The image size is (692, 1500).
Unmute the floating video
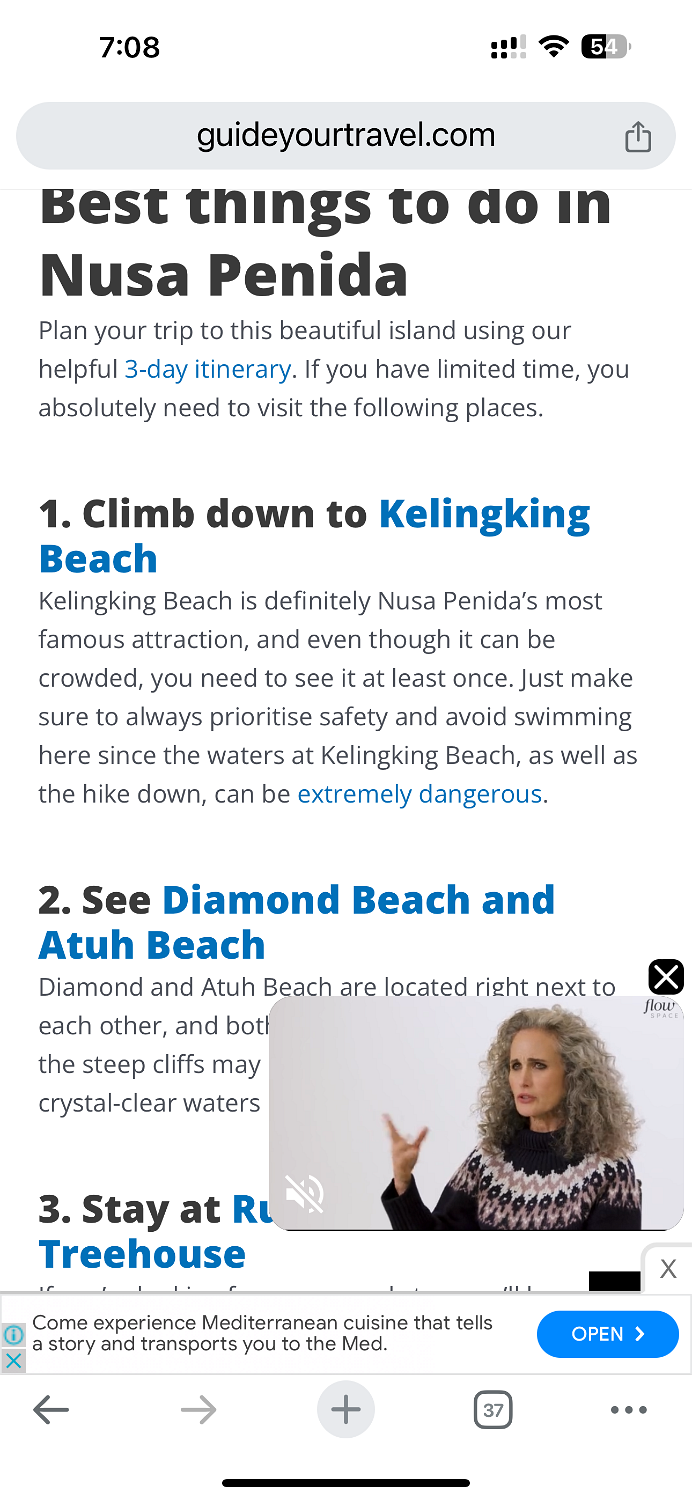coord(304,1193)
